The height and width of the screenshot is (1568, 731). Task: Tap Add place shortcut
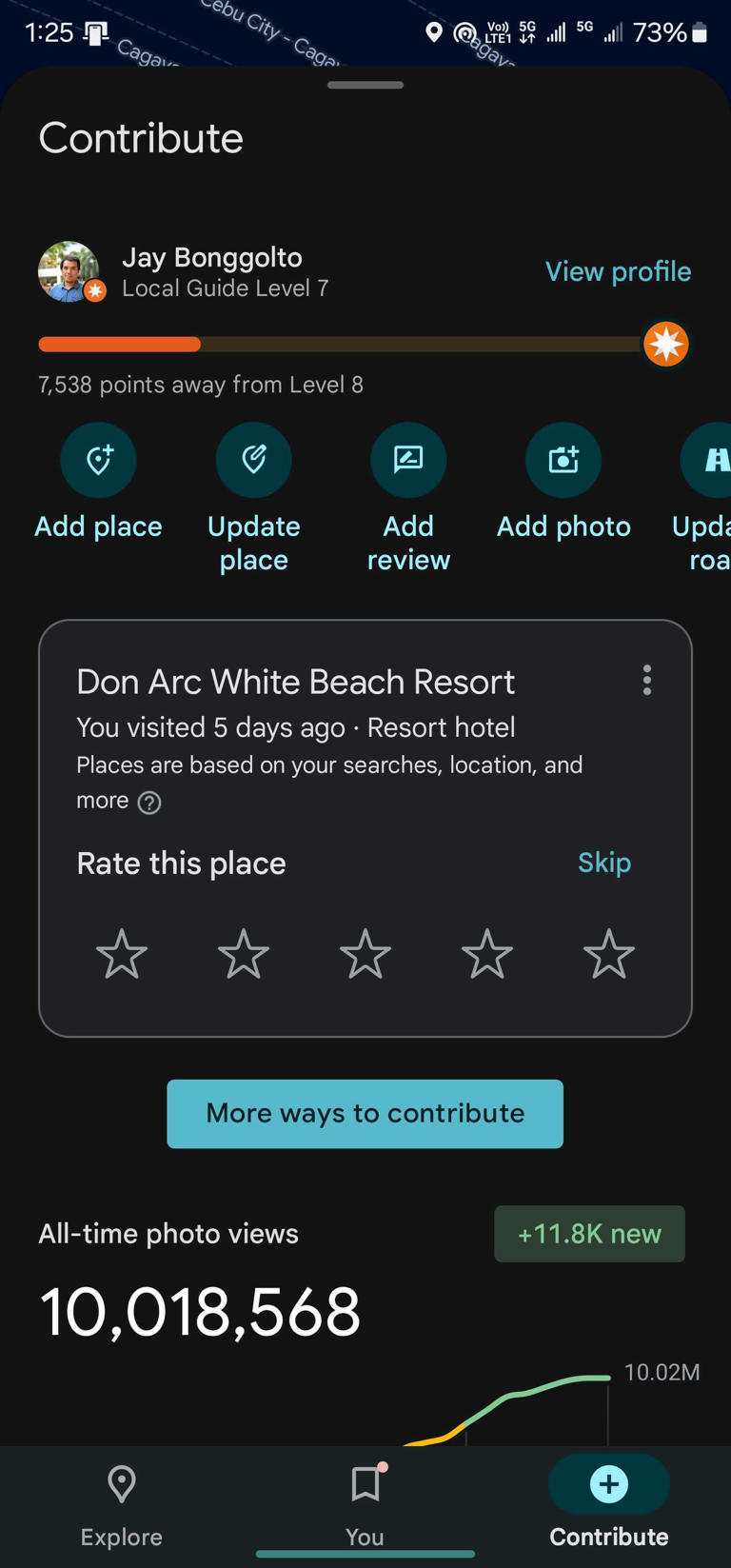(x=99, y=461)
